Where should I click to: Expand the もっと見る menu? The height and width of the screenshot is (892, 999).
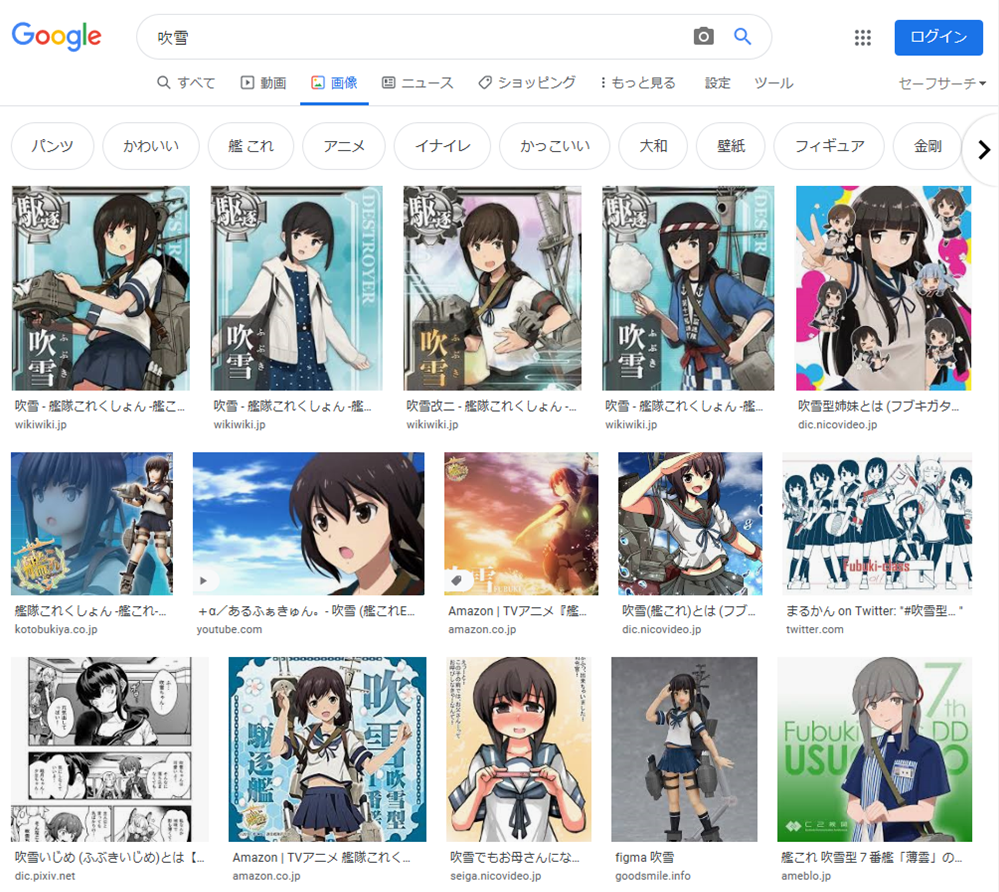tap(638, 83)
